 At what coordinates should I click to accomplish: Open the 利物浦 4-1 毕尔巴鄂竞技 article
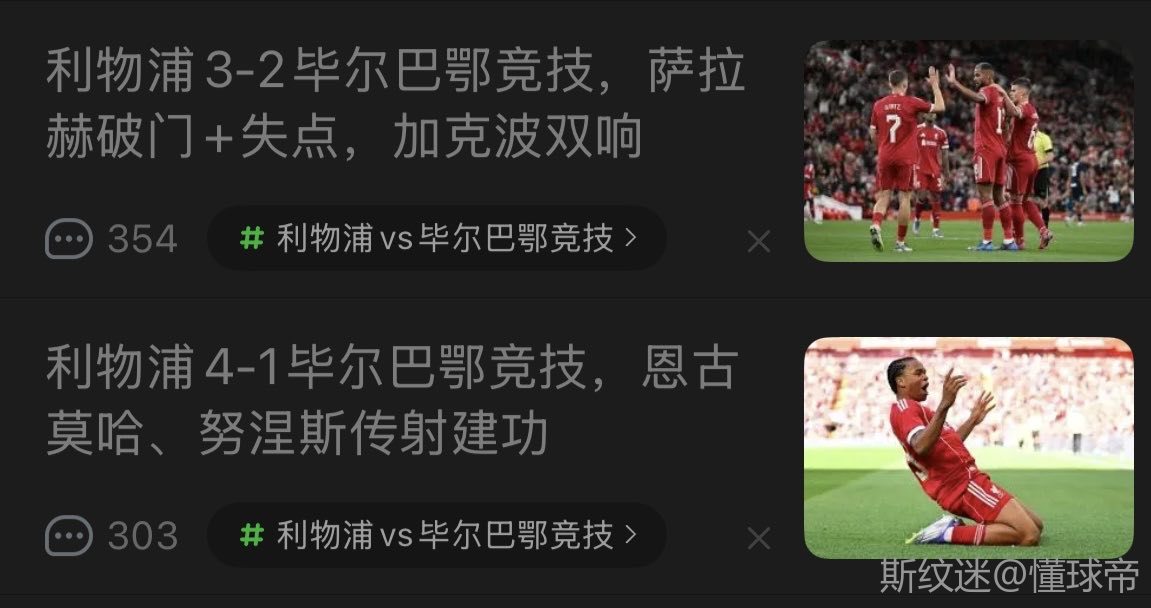point(390,403)
